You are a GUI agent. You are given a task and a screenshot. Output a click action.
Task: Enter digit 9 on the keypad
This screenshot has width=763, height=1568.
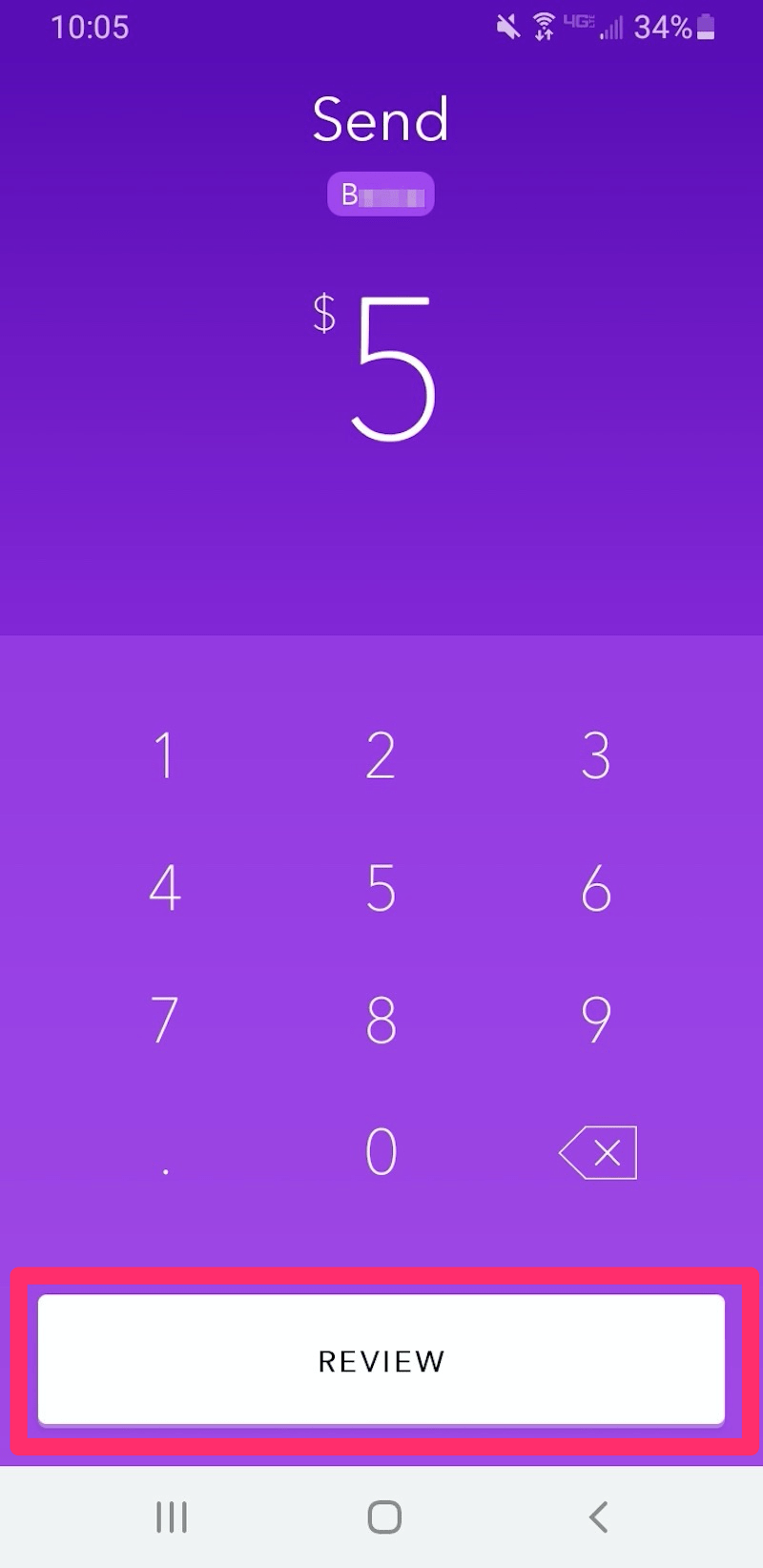596,1020
